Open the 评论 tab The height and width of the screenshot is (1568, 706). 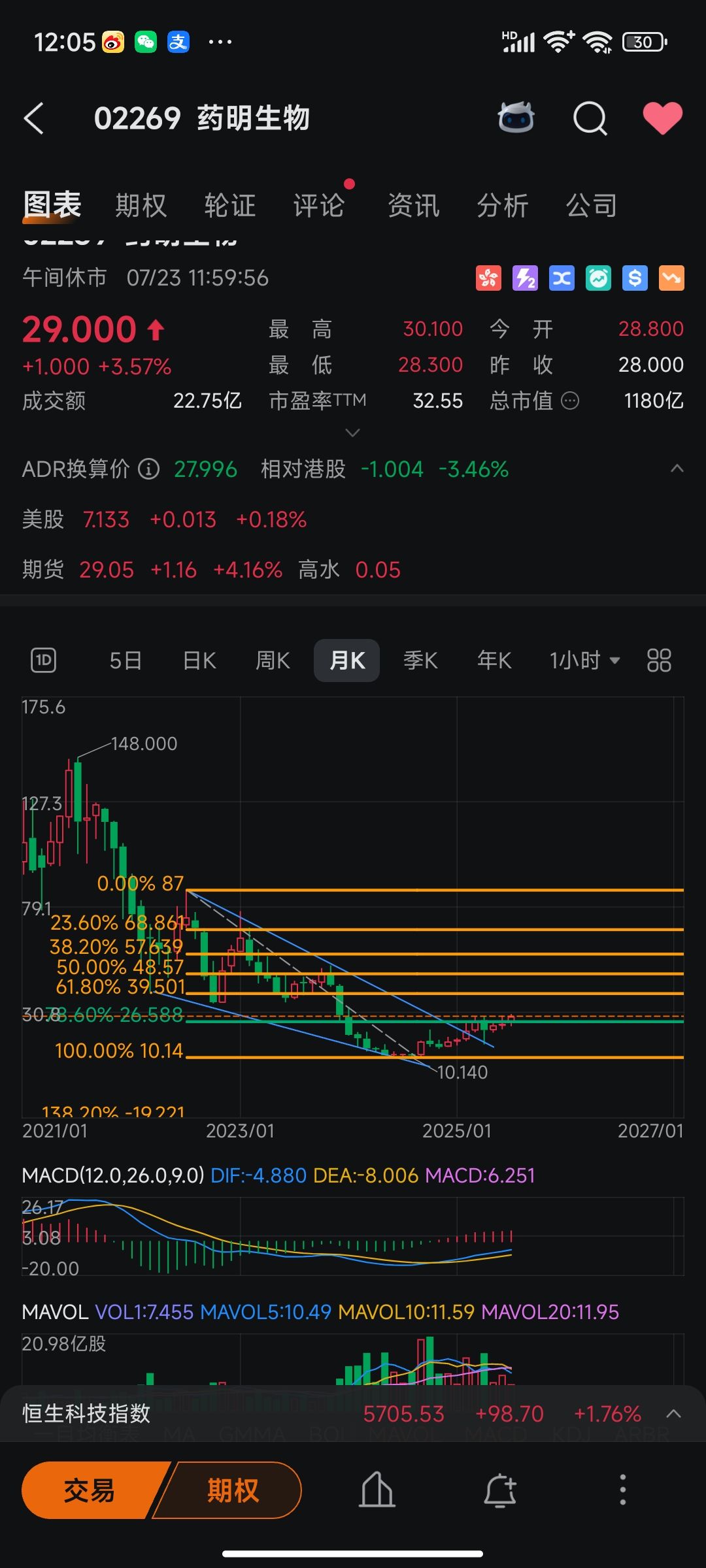pos(319,205)
